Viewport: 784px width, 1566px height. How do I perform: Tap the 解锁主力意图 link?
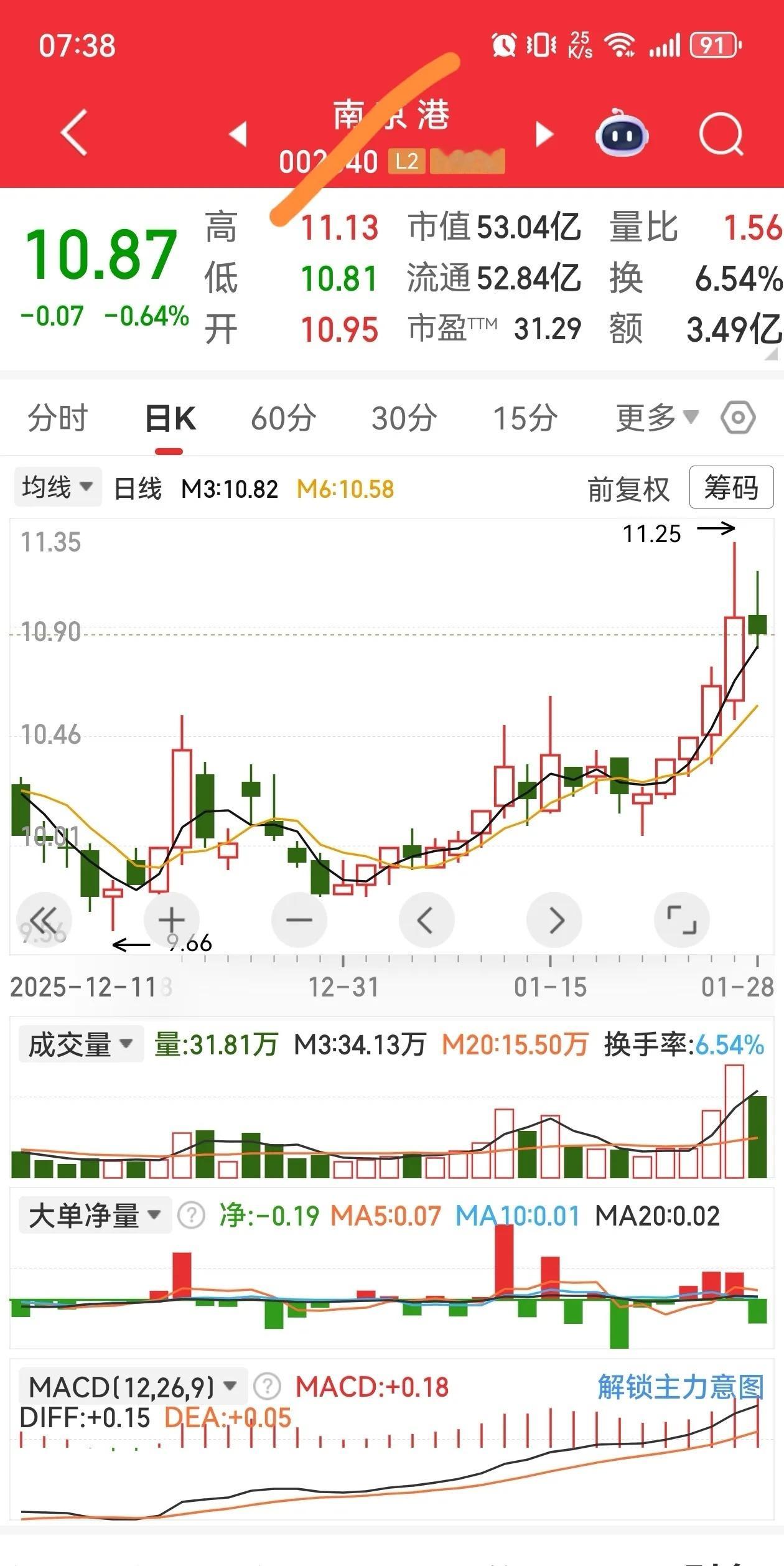[x=681, y=1387]
